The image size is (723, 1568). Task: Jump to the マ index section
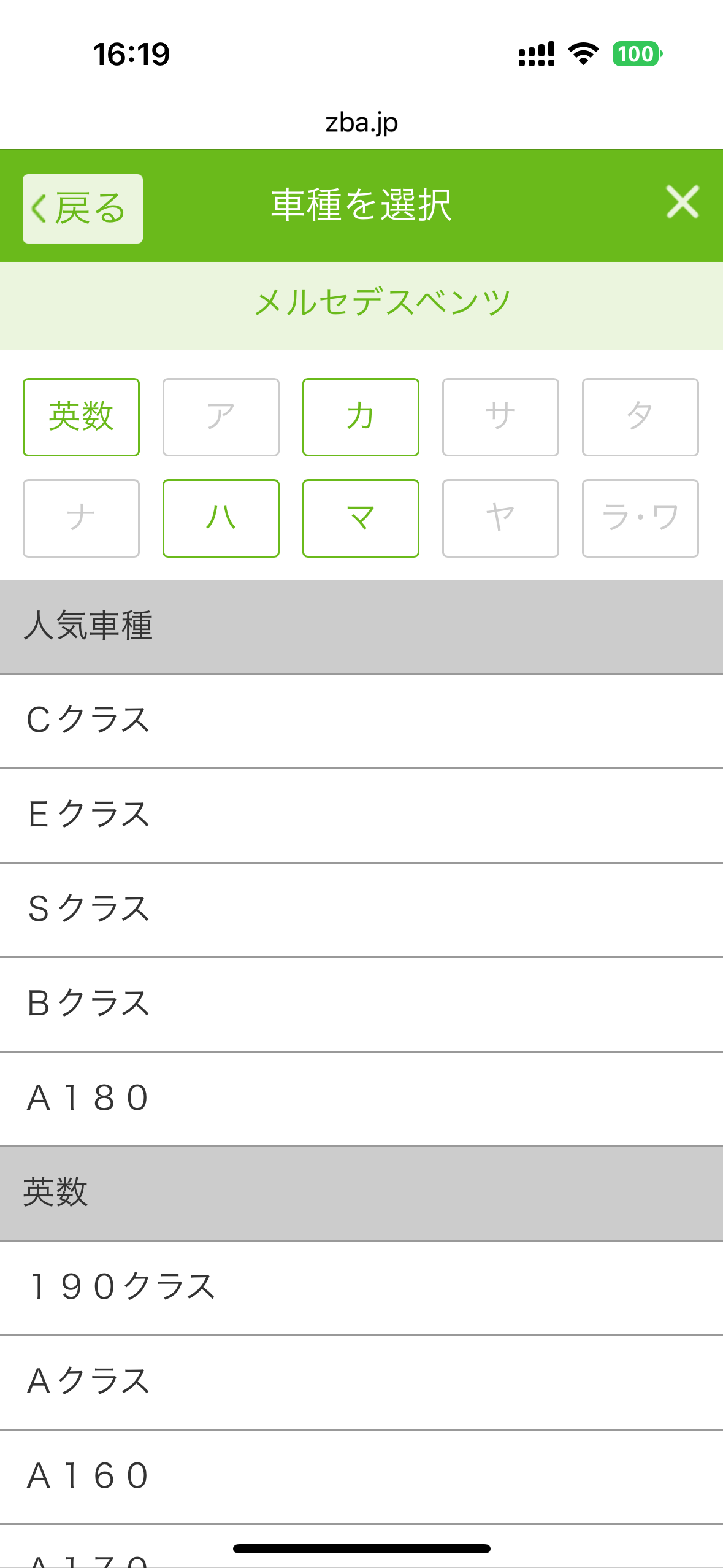(x=361, y=518)
